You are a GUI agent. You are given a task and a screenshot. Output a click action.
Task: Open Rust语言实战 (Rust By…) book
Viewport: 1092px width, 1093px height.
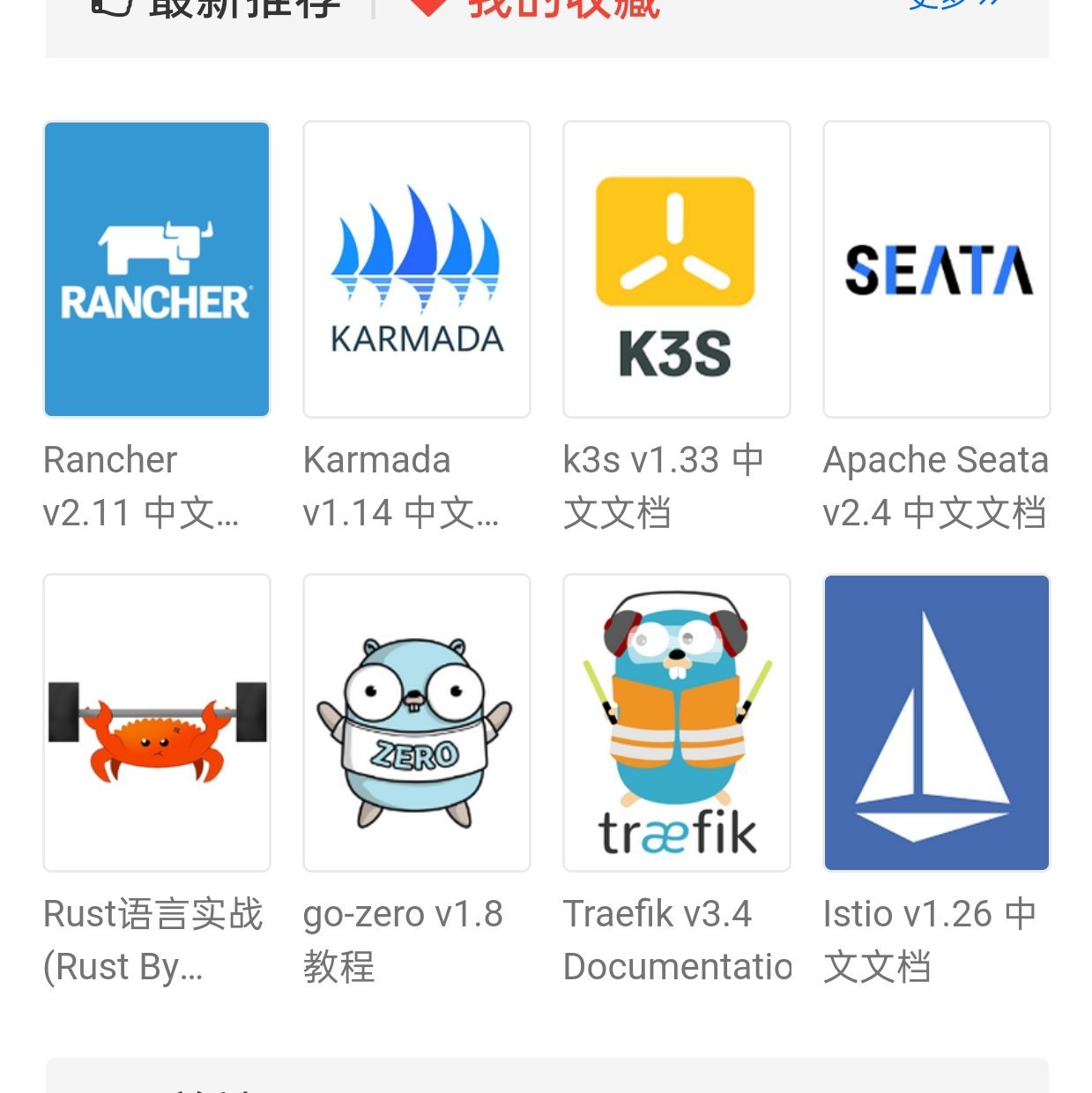[156, 723]
